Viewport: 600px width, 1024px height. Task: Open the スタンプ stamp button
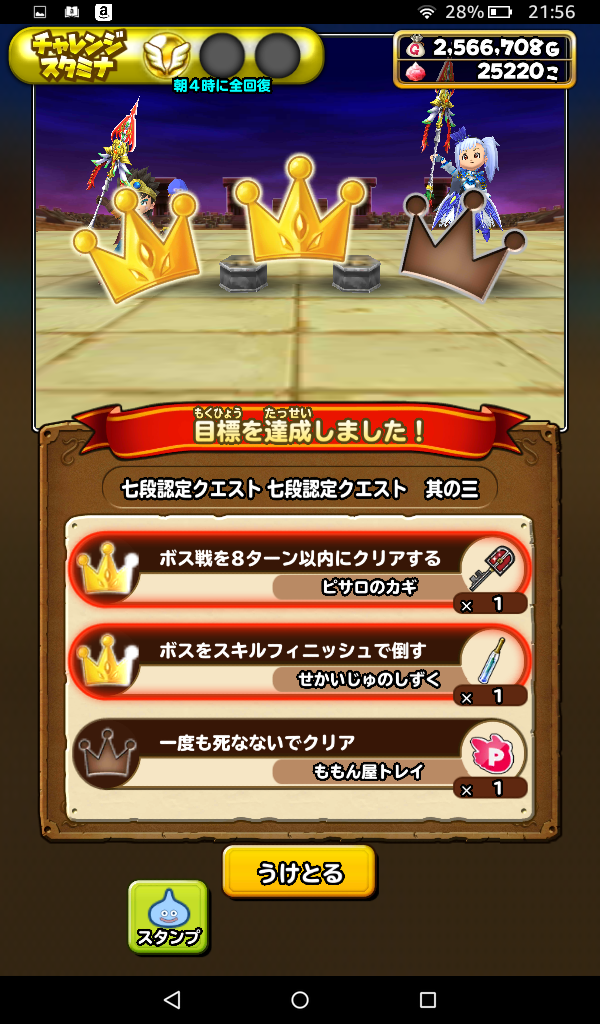tap(168, 916)
